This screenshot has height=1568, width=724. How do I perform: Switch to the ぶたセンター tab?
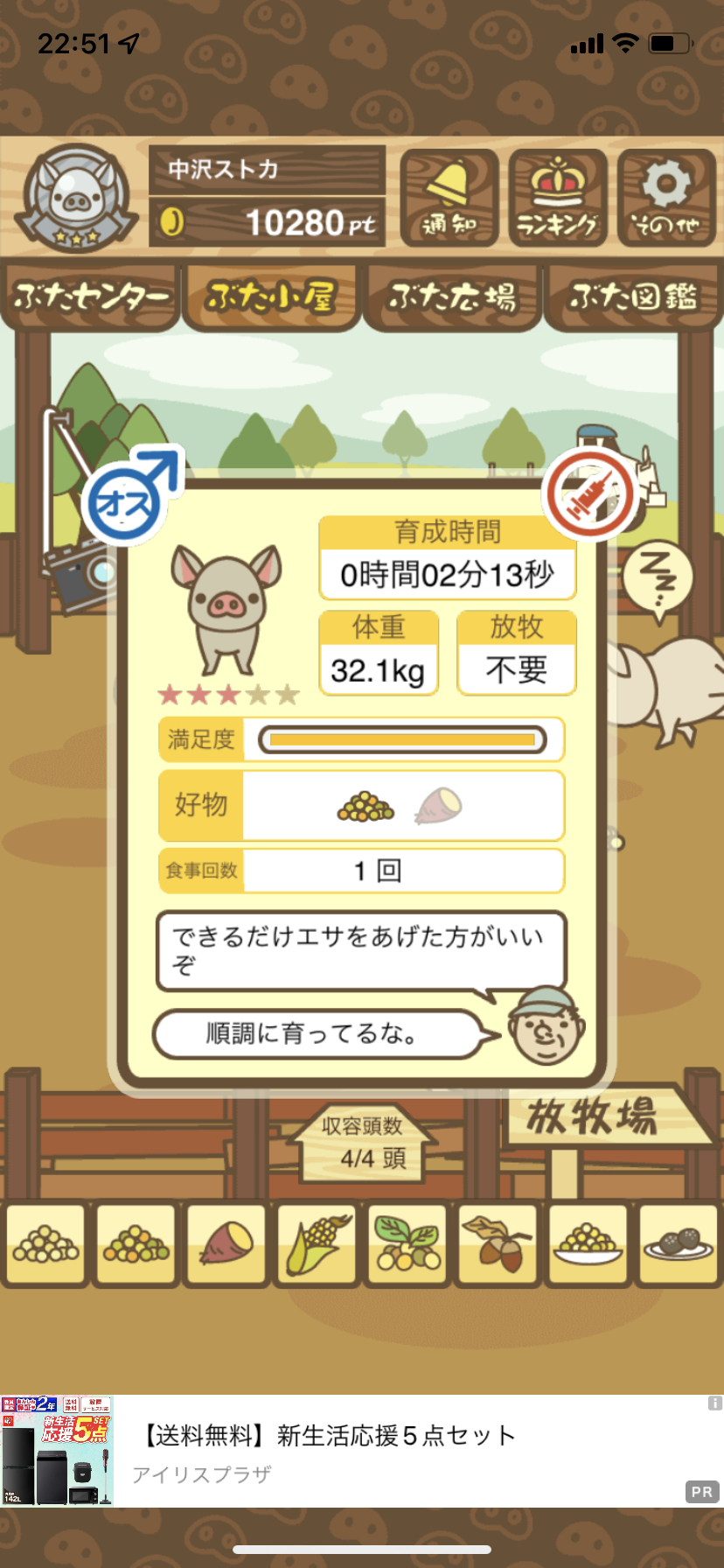[90, 297]
